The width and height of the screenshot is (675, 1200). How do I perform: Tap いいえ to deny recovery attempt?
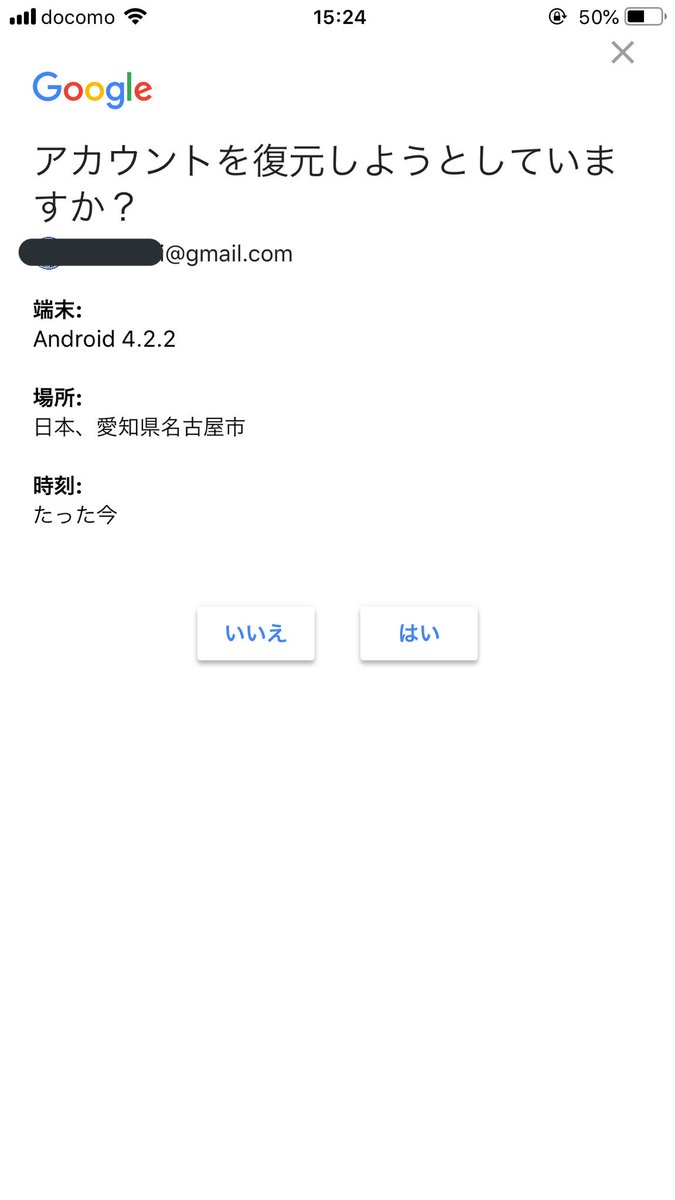[256, 633]
